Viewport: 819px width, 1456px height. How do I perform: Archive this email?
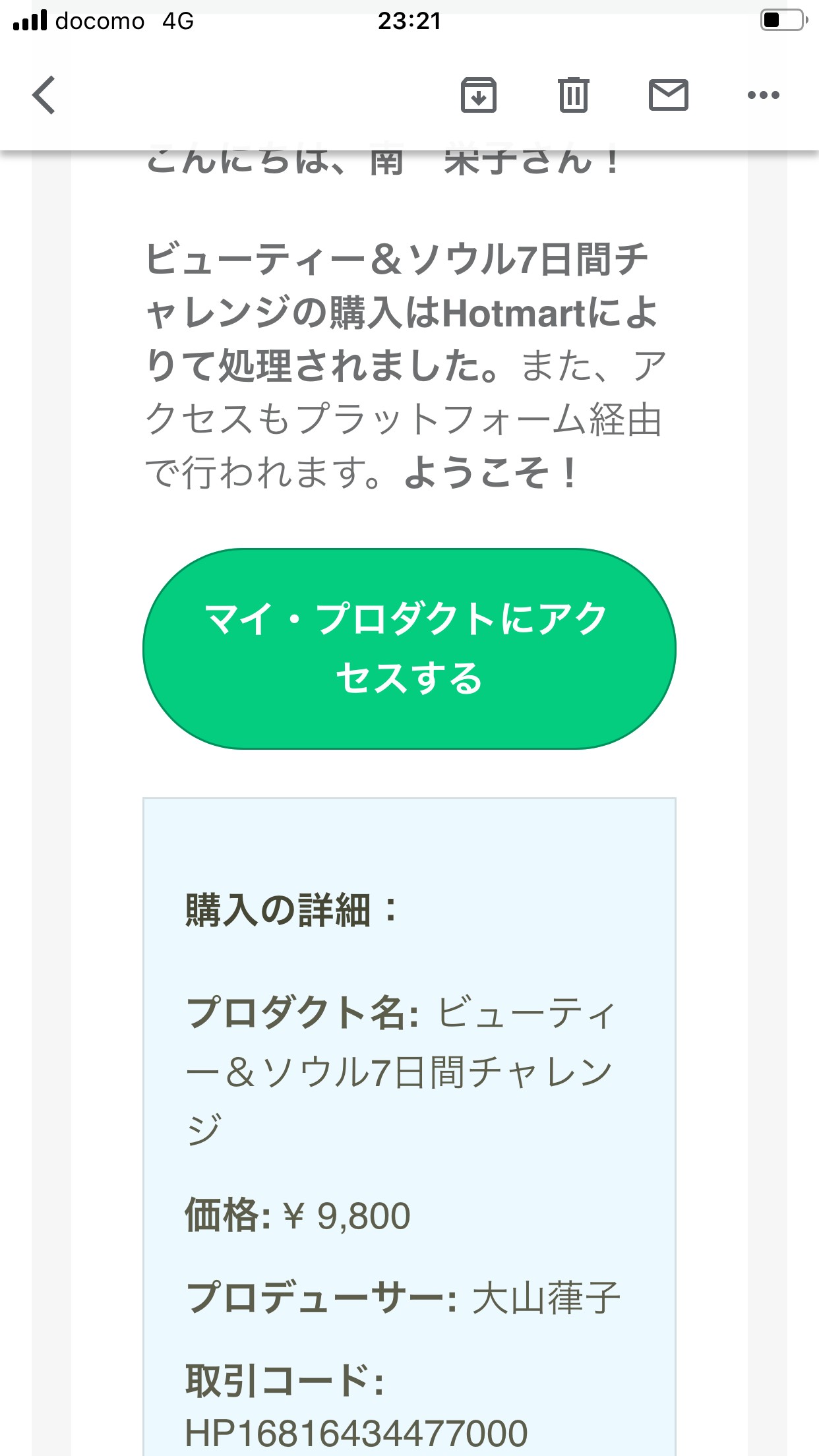click(478, 95)
